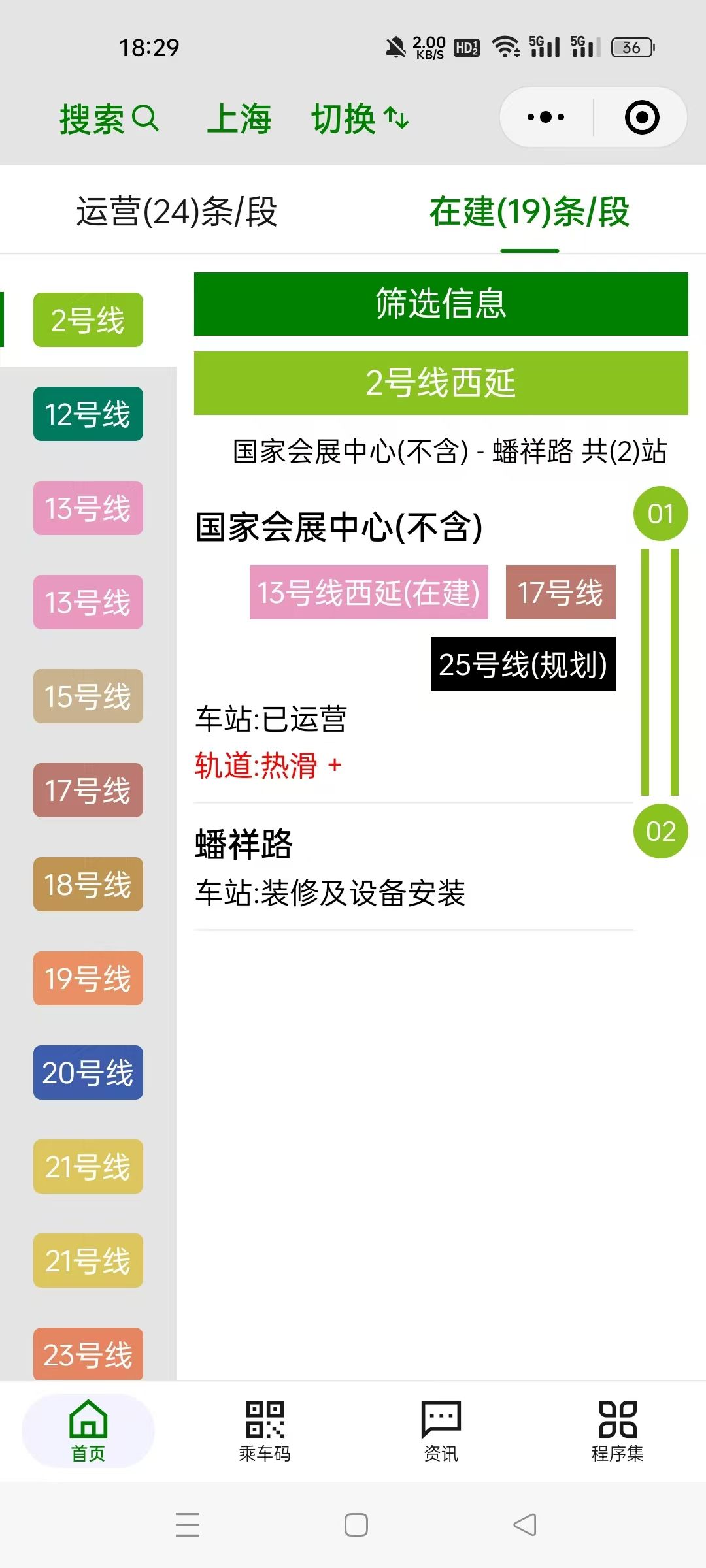The width and height of the screenshot is (706, 1568).
Task: Tap the 搜索 search button
Action: 109,118
